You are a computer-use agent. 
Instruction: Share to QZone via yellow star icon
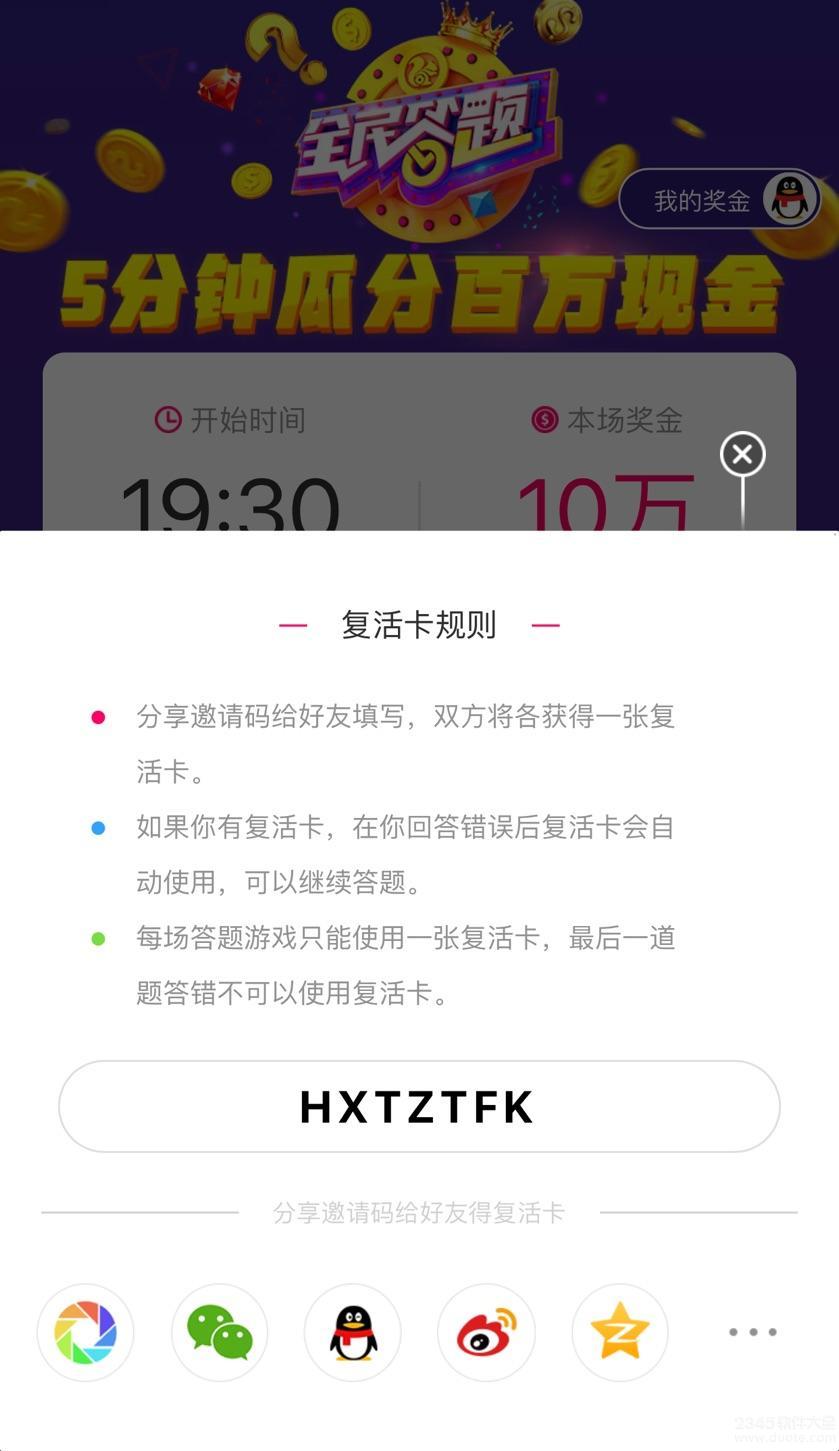click(619, 1332)
